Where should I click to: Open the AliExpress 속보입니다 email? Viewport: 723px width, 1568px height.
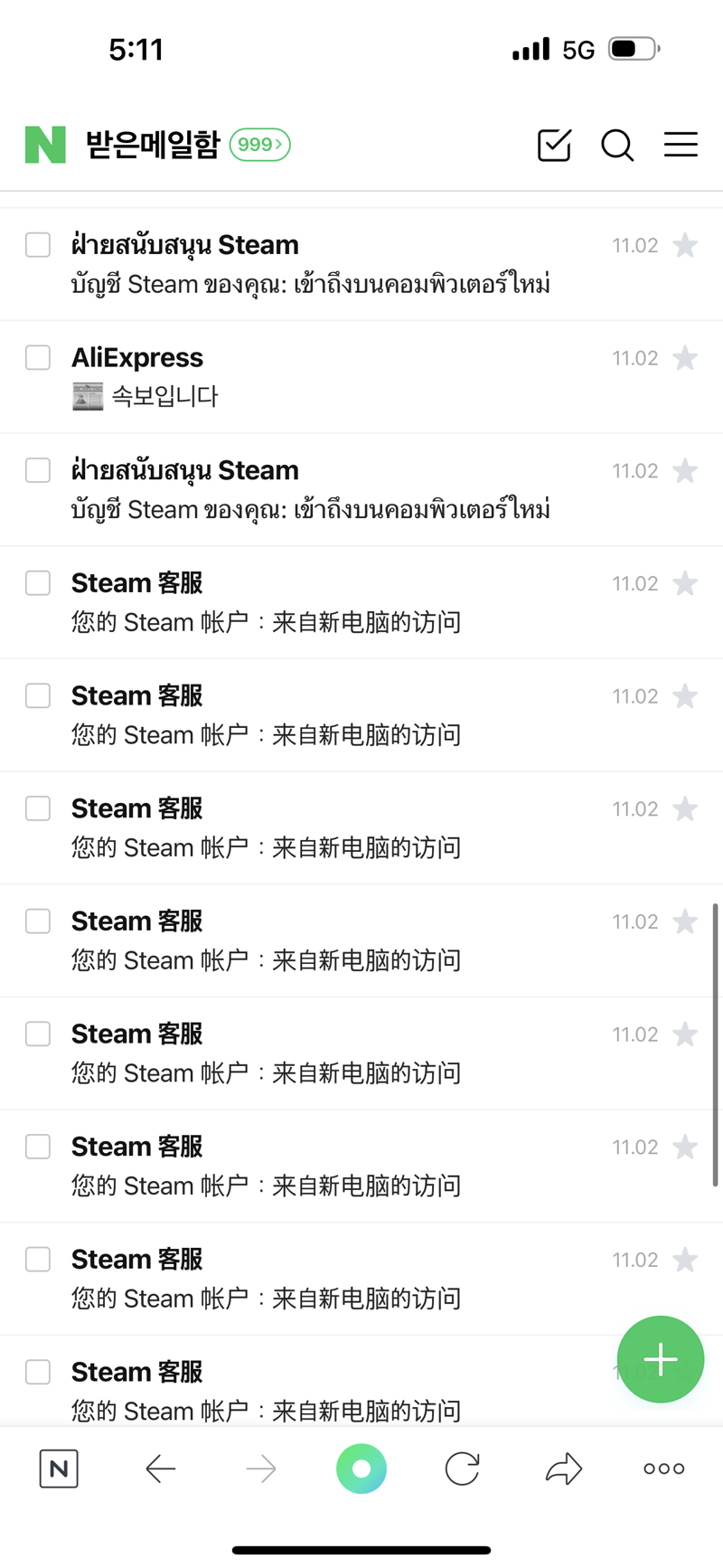coord(316,377)
